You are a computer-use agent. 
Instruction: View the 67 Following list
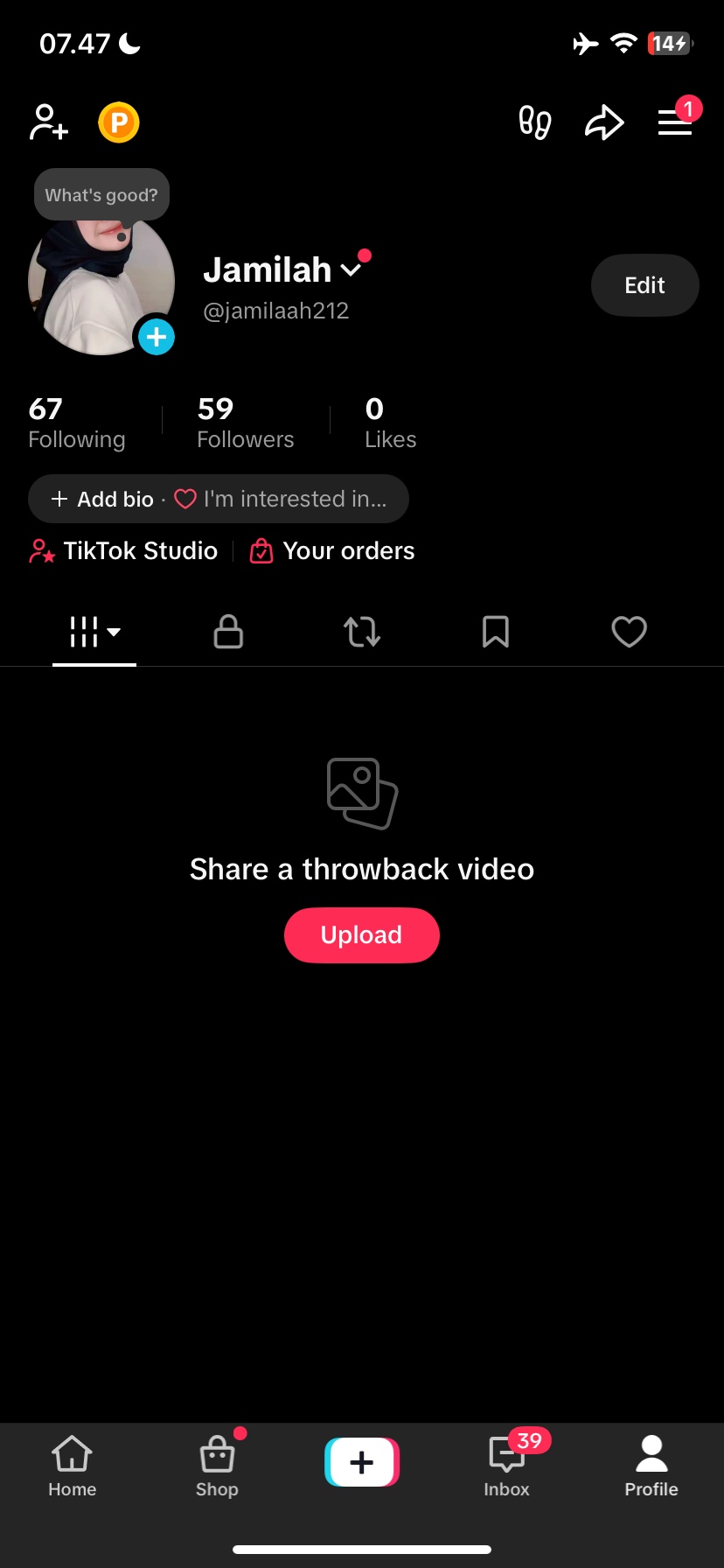[77, 422]
